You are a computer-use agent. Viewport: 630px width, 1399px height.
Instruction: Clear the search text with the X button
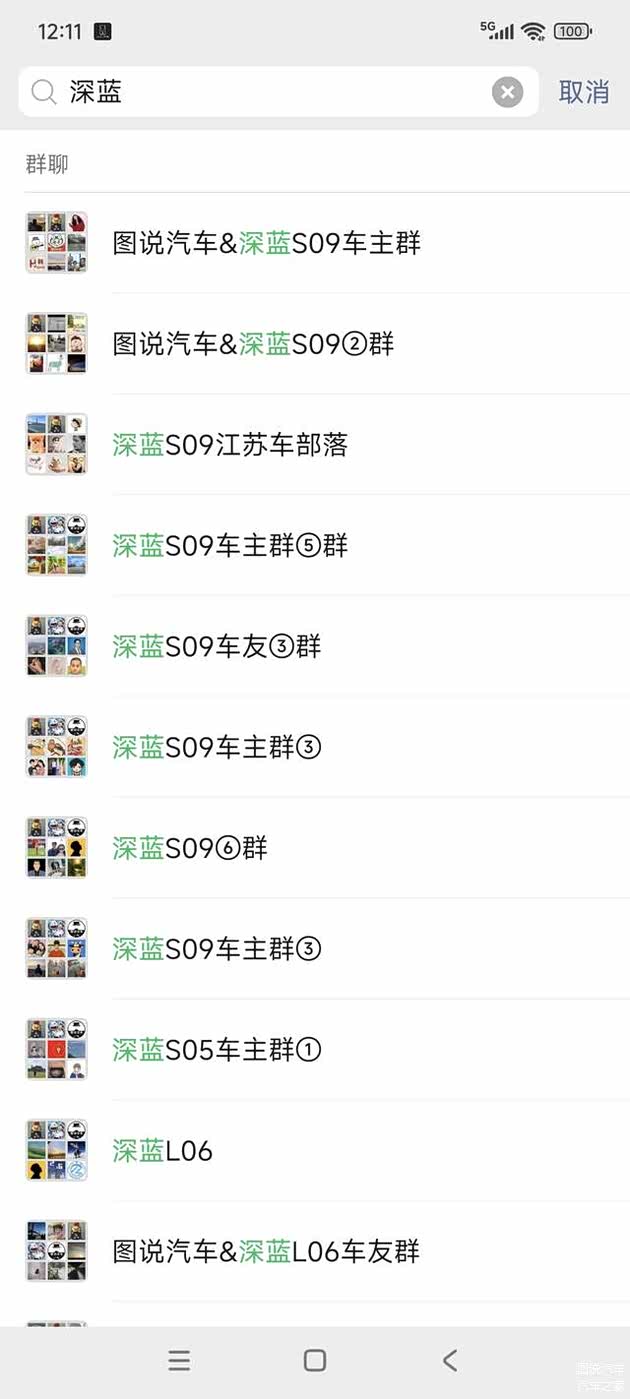click(x=507, y=93)
